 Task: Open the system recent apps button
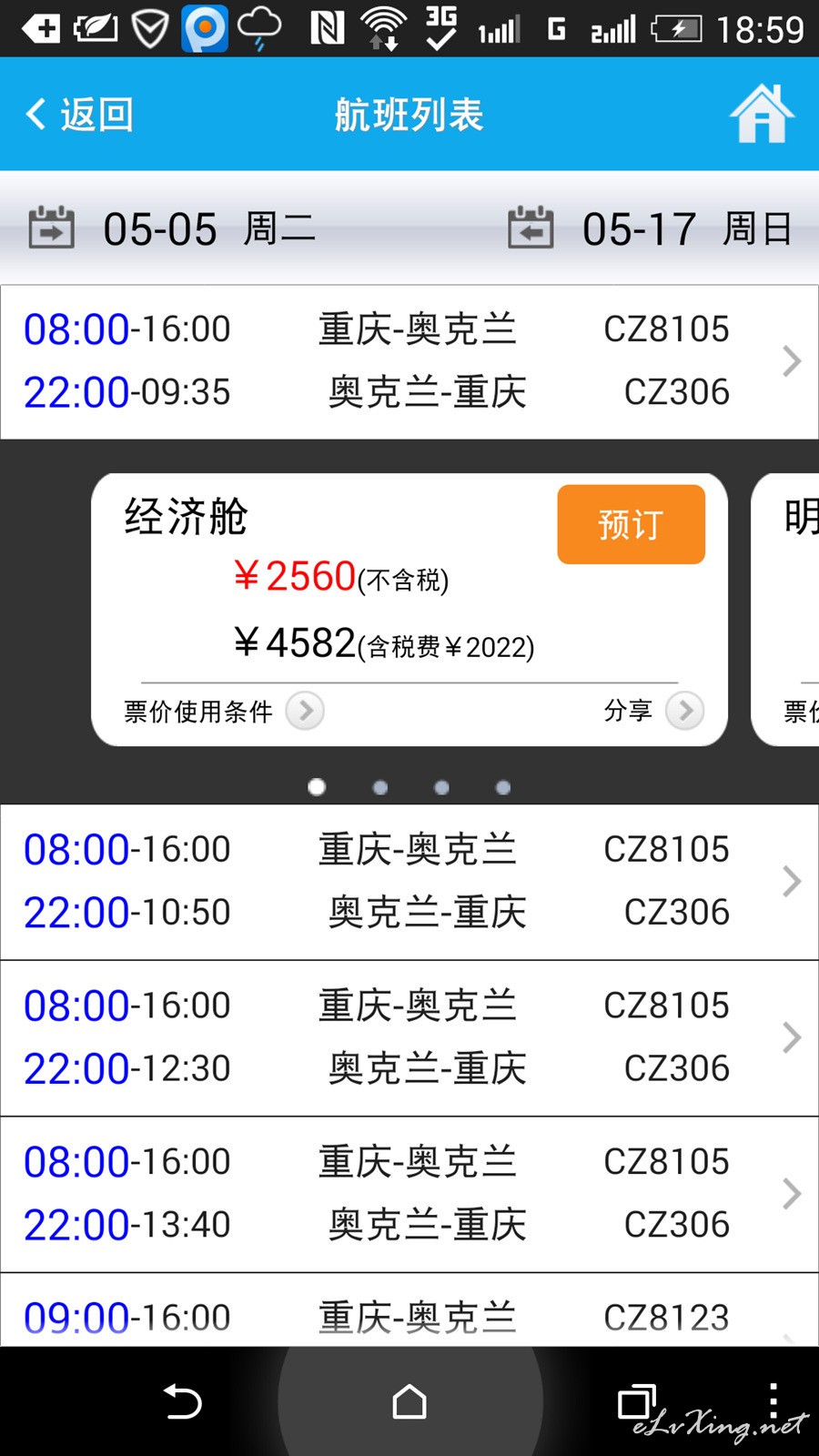coord(637,1401)
